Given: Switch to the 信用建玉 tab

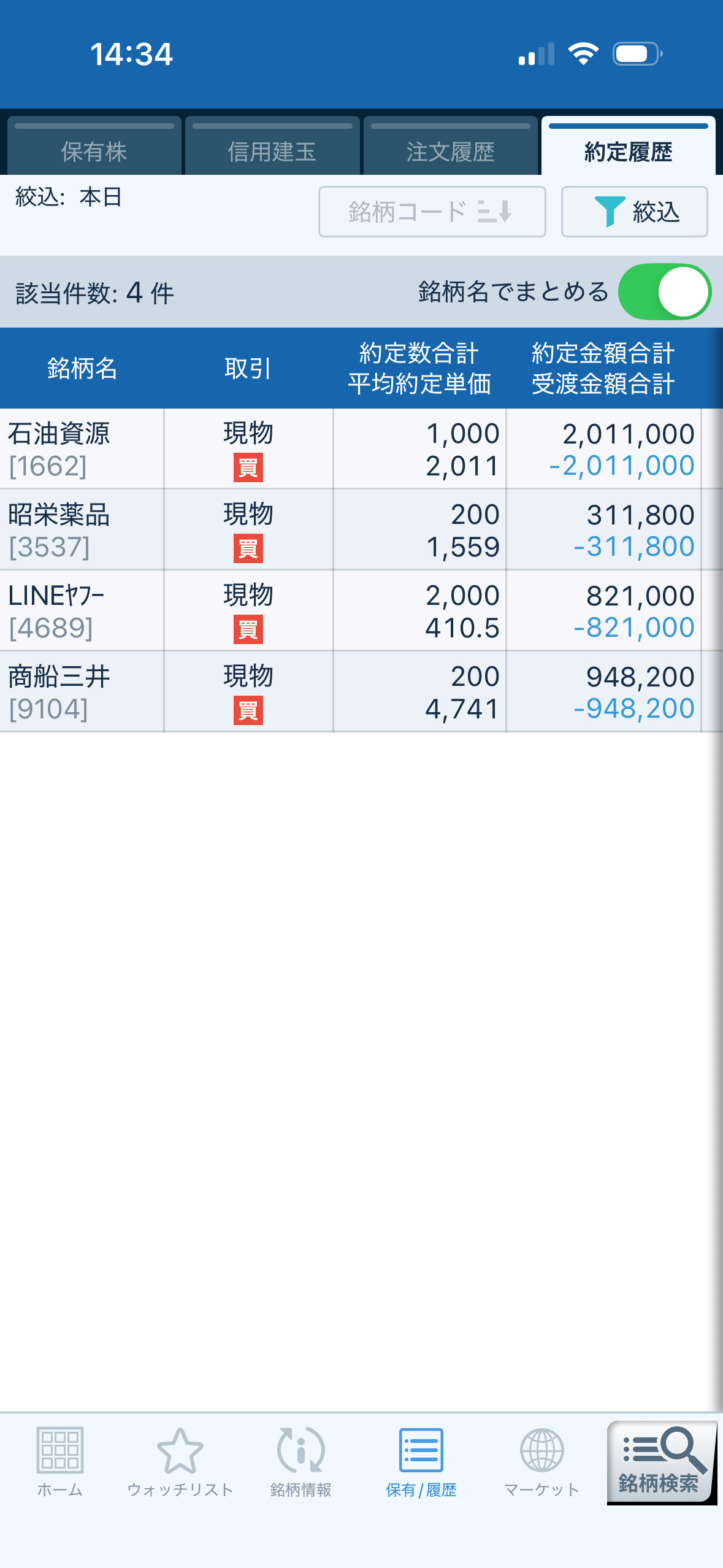Looking at the screenshot, I should (272, 150).
